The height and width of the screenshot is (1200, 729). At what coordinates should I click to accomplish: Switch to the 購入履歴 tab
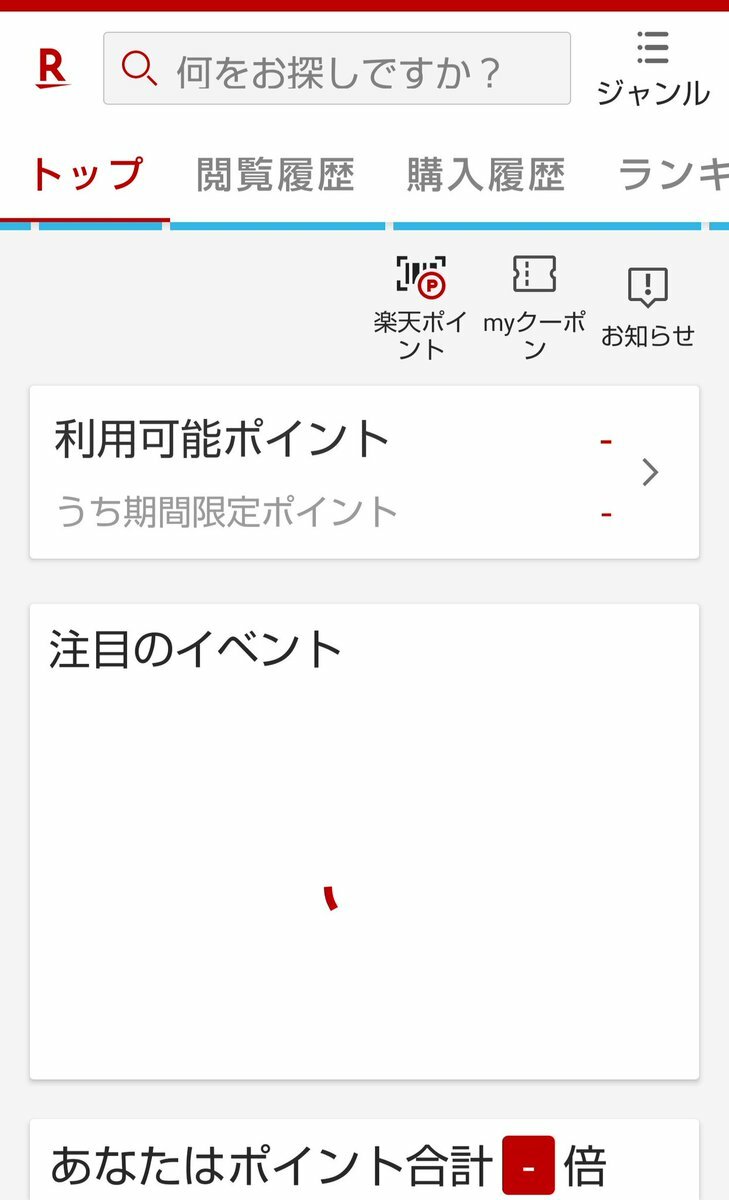486,175
